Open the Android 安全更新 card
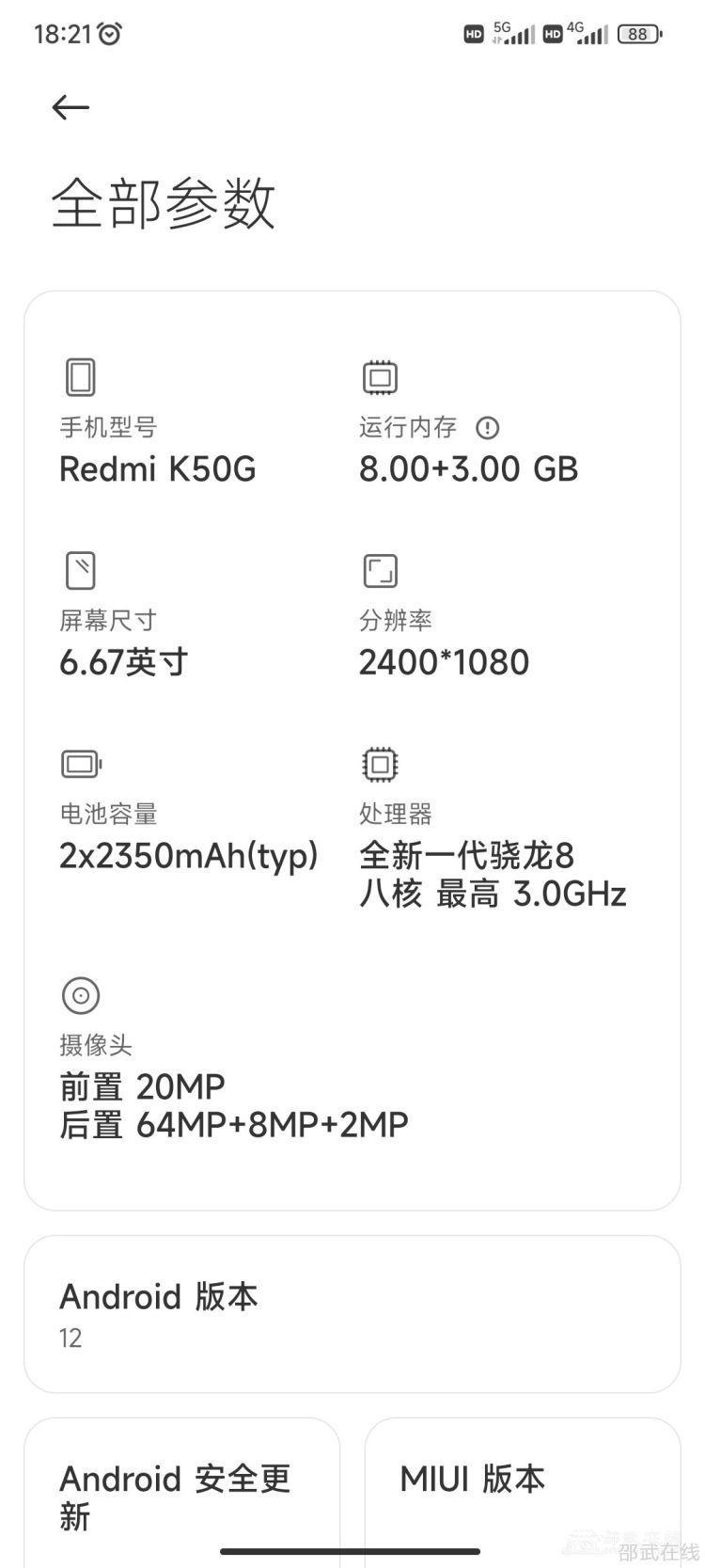Screen dimensions: 705x1568 pos(181,1496)
